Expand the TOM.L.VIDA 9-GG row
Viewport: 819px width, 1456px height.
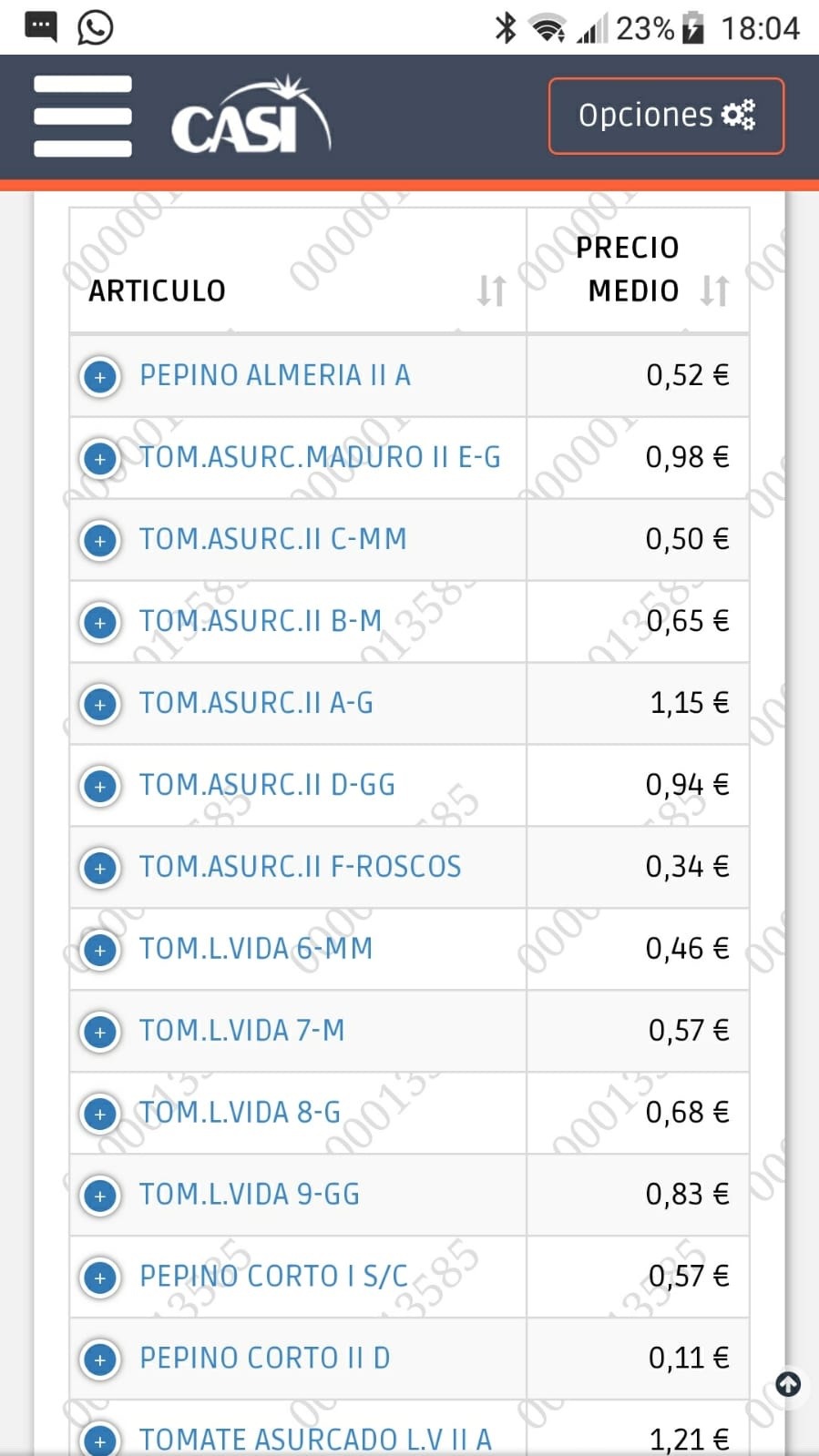pos(100,1196)
